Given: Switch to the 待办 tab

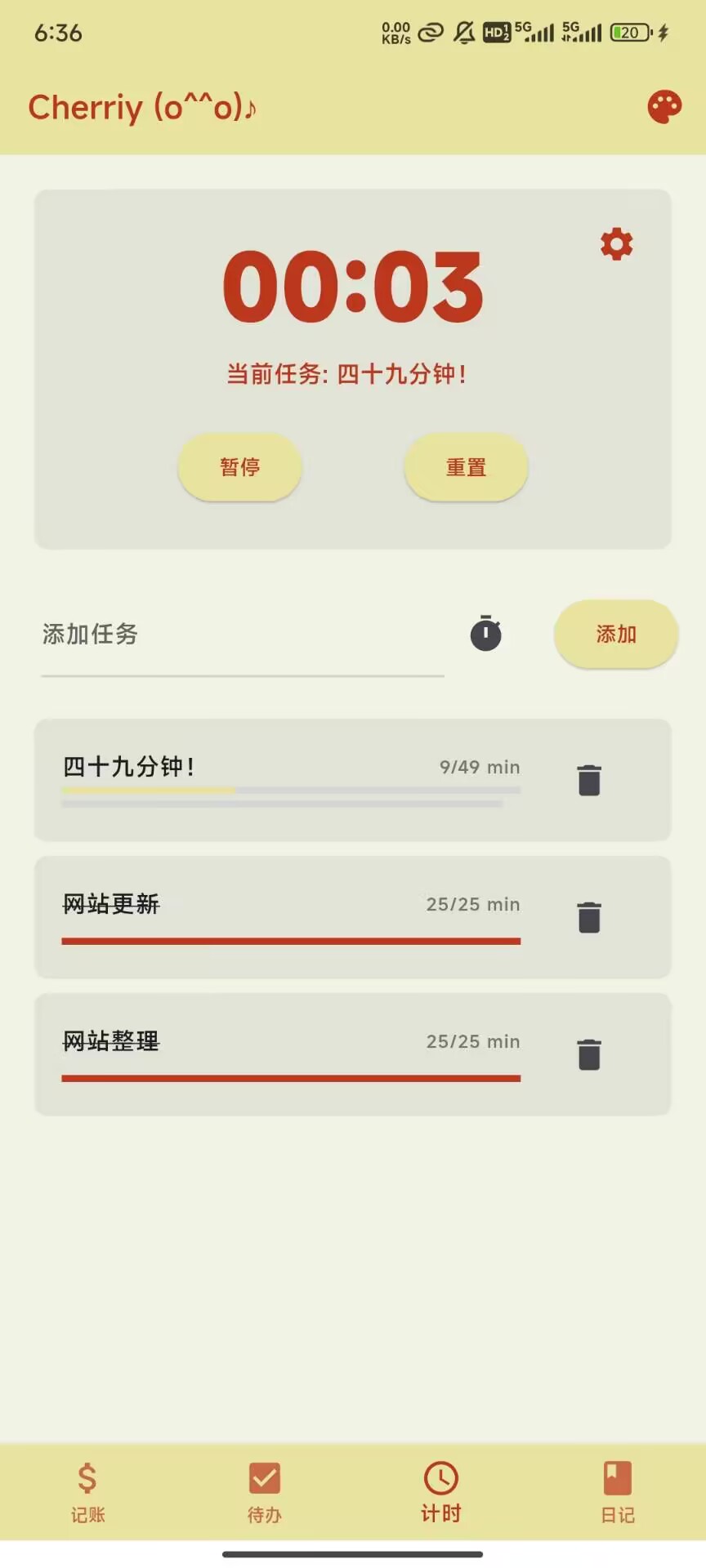Looking at the screenshot, I should 264,1491.
